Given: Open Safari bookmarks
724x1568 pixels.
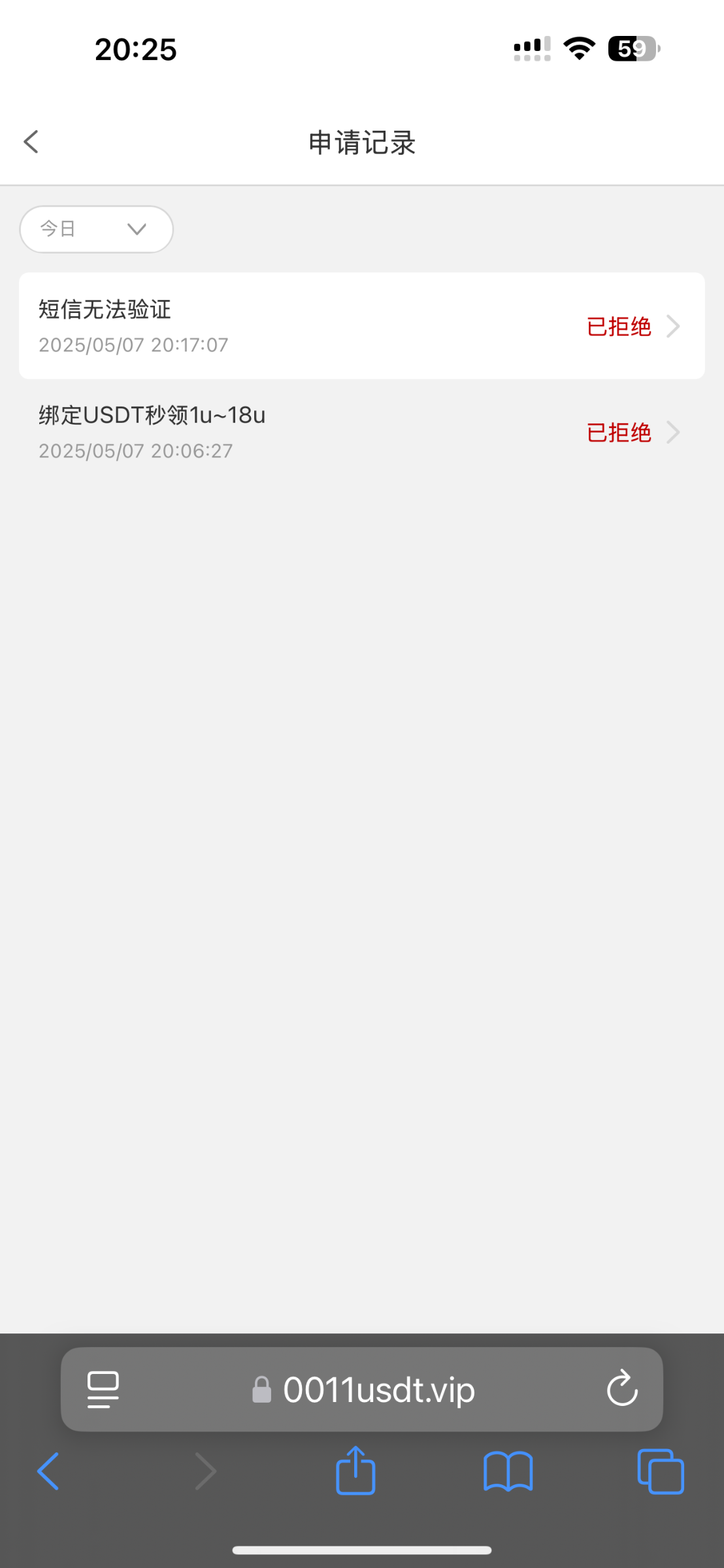Looking at the screenshot, I should pyautogui.click(x=508, y=1472).
